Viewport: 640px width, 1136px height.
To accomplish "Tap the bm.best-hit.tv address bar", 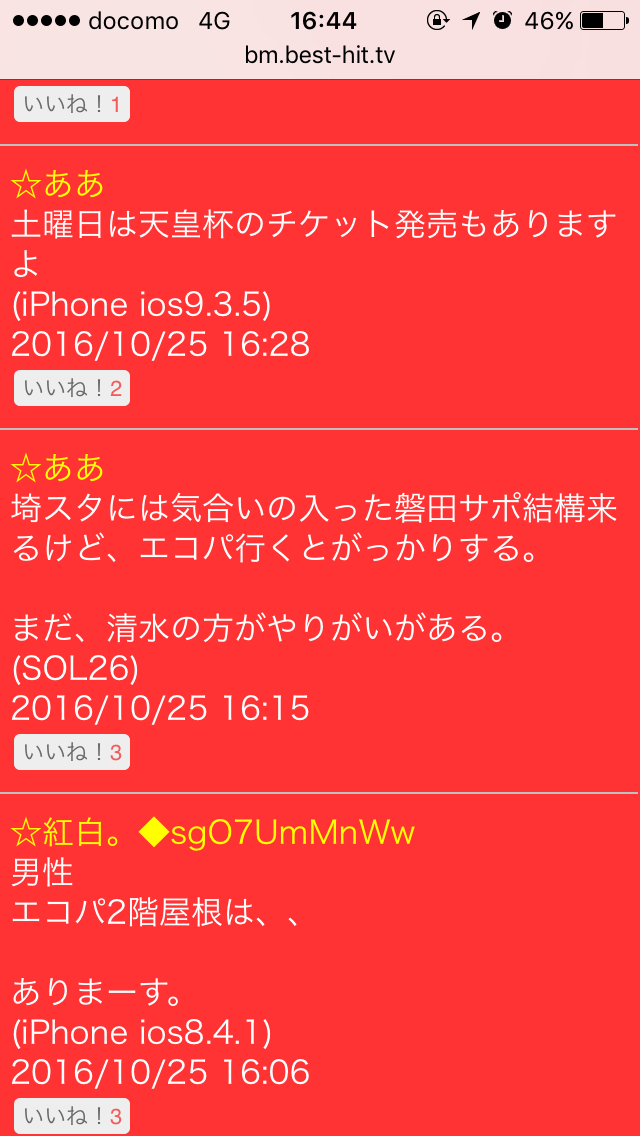I will [x=320, y=55].
